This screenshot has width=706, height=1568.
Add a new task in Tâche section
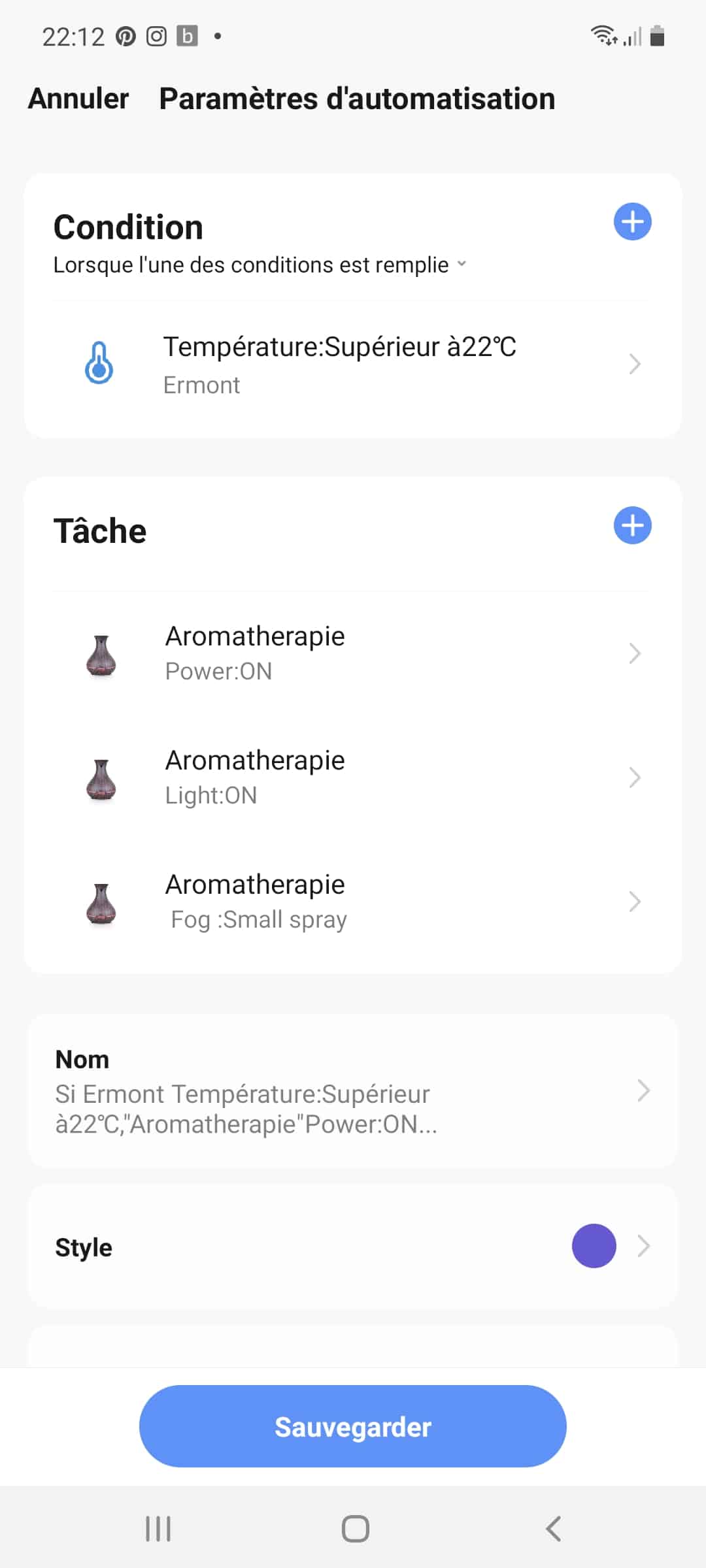632,525
